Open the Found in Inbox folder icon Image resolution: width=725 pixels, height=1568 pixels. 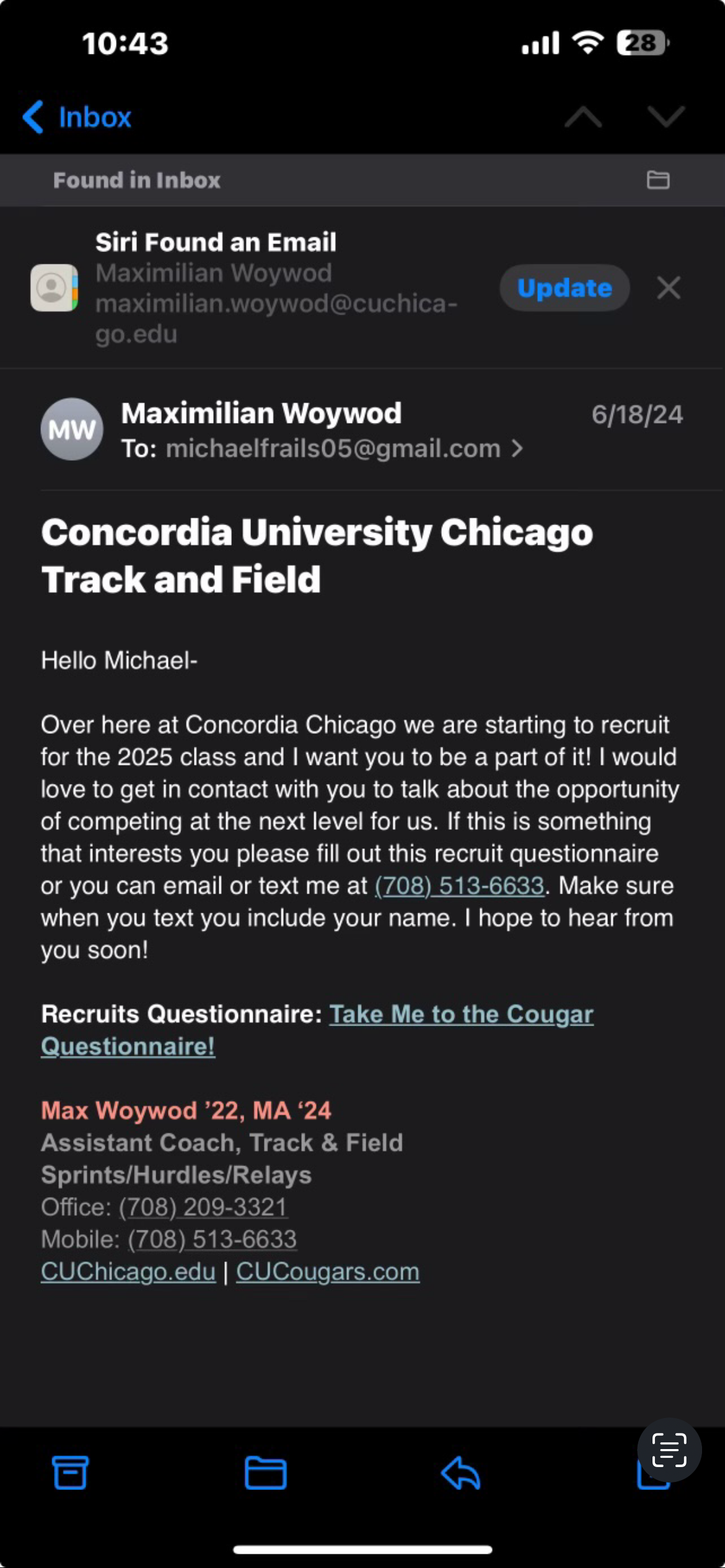click(658, 180)
